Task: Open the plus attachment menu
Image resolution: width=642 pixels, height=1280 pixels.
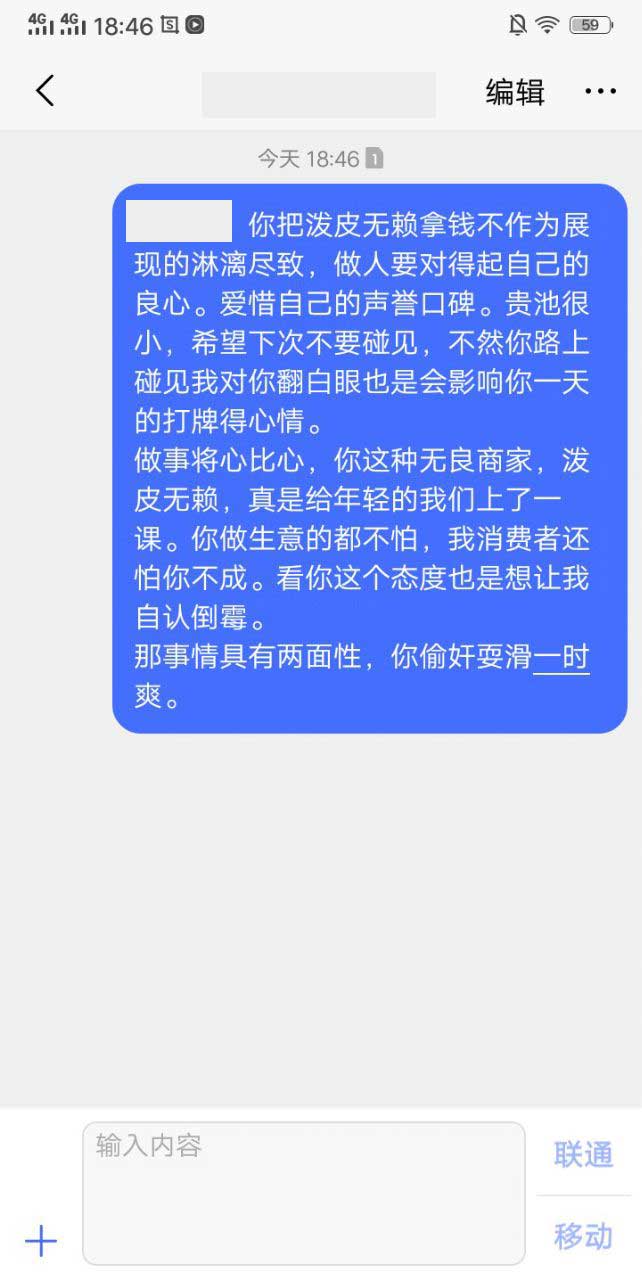Action: pos(41,1241)
